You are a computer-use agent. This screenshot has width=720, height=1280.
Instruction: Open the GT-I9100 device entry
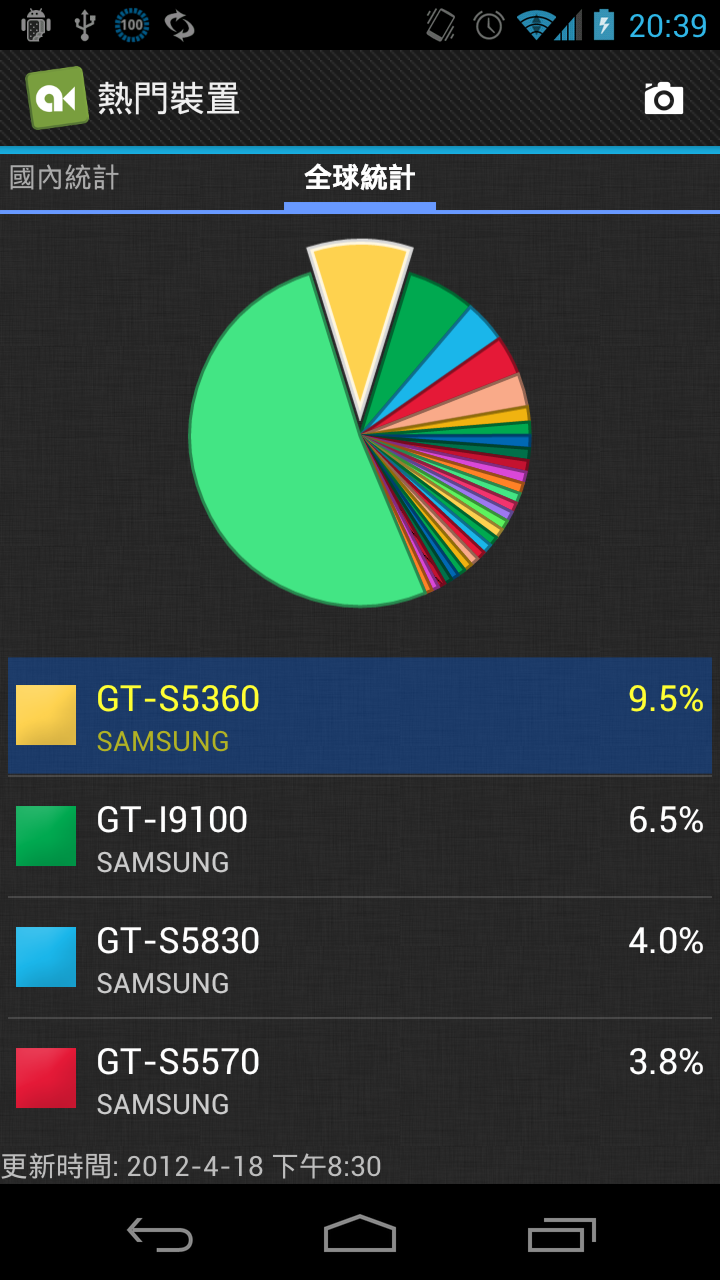(360, 837)
